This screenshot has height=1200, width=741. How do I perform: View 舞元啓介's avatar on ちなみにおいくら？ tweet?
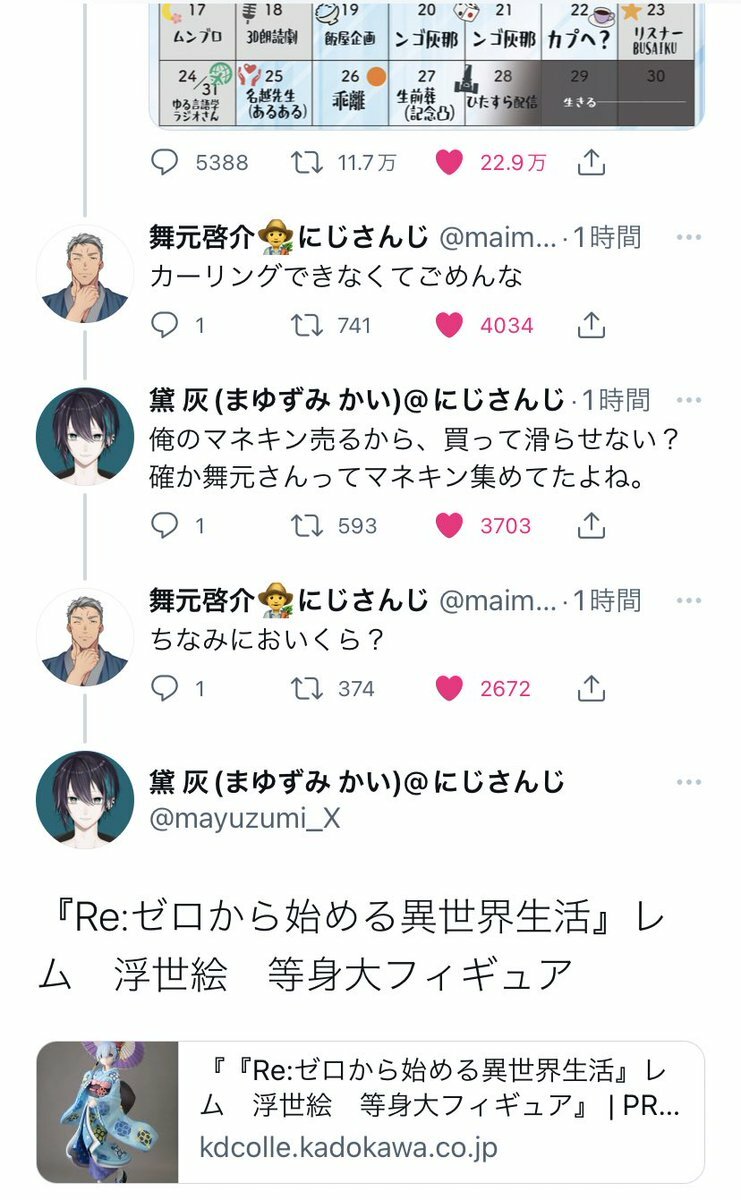click(85, 638)
